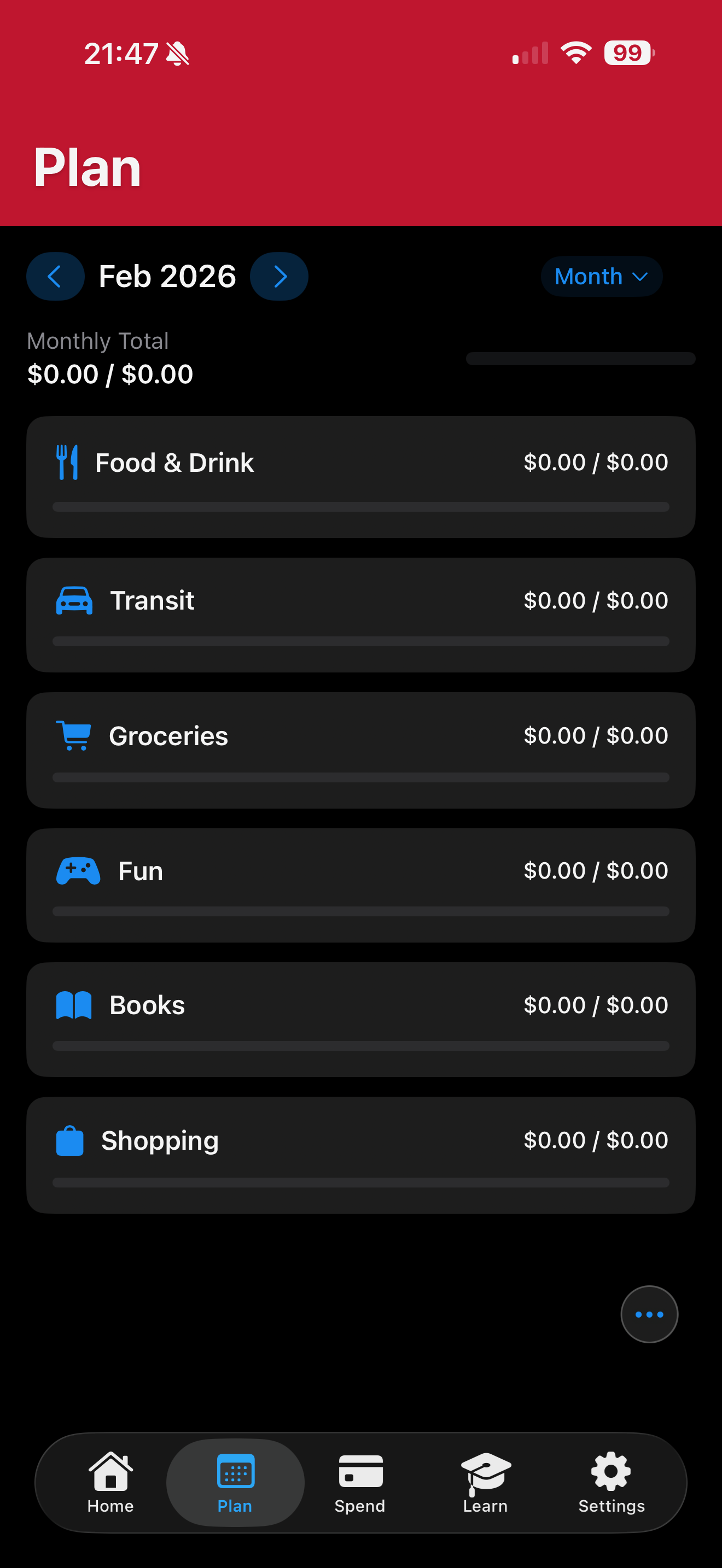Expand the Month period dropdown
The image size is (722, 1568).
(x=601, y=276)
